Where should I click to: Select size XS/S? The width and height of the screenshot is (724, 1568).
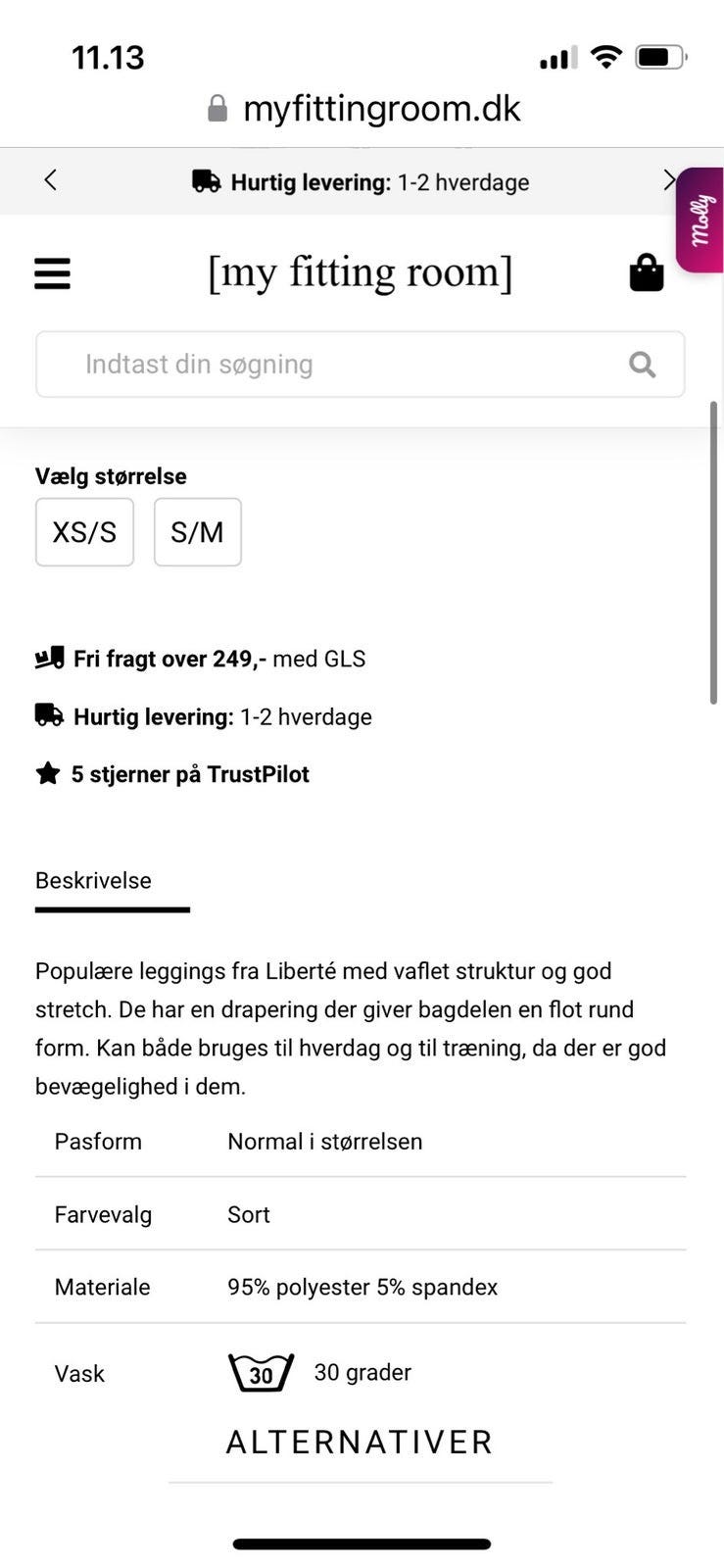(84, 532)
